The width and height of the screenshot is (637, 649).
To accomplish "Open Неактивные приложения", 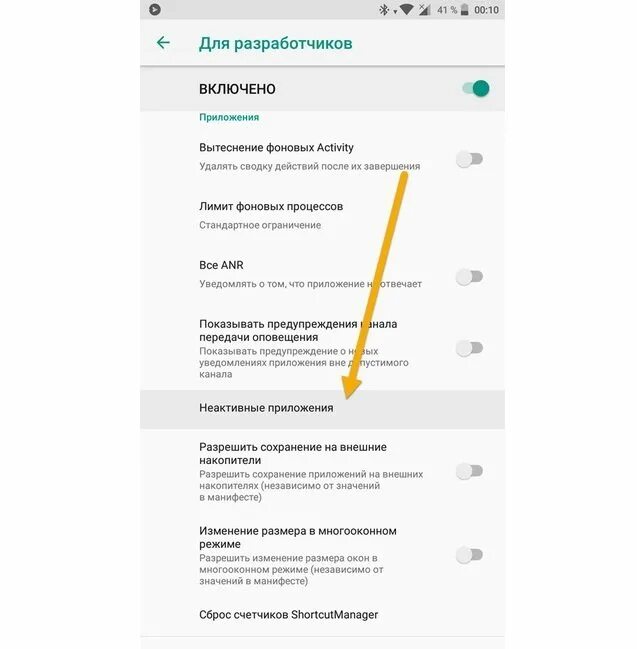I will tap(322, 409).
